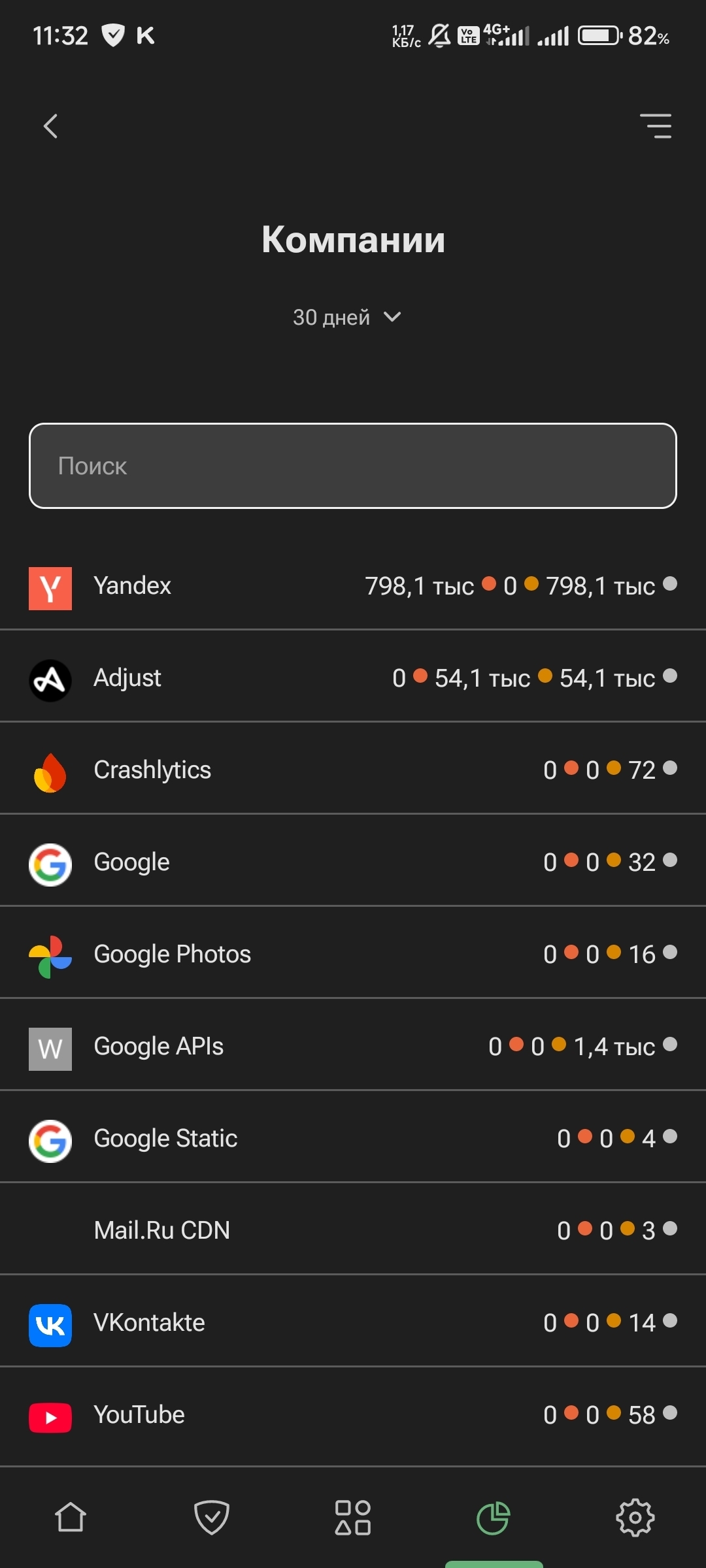Expand the 30 дней period dropdown
706x1568 pixels.
(x=347, y=318)
